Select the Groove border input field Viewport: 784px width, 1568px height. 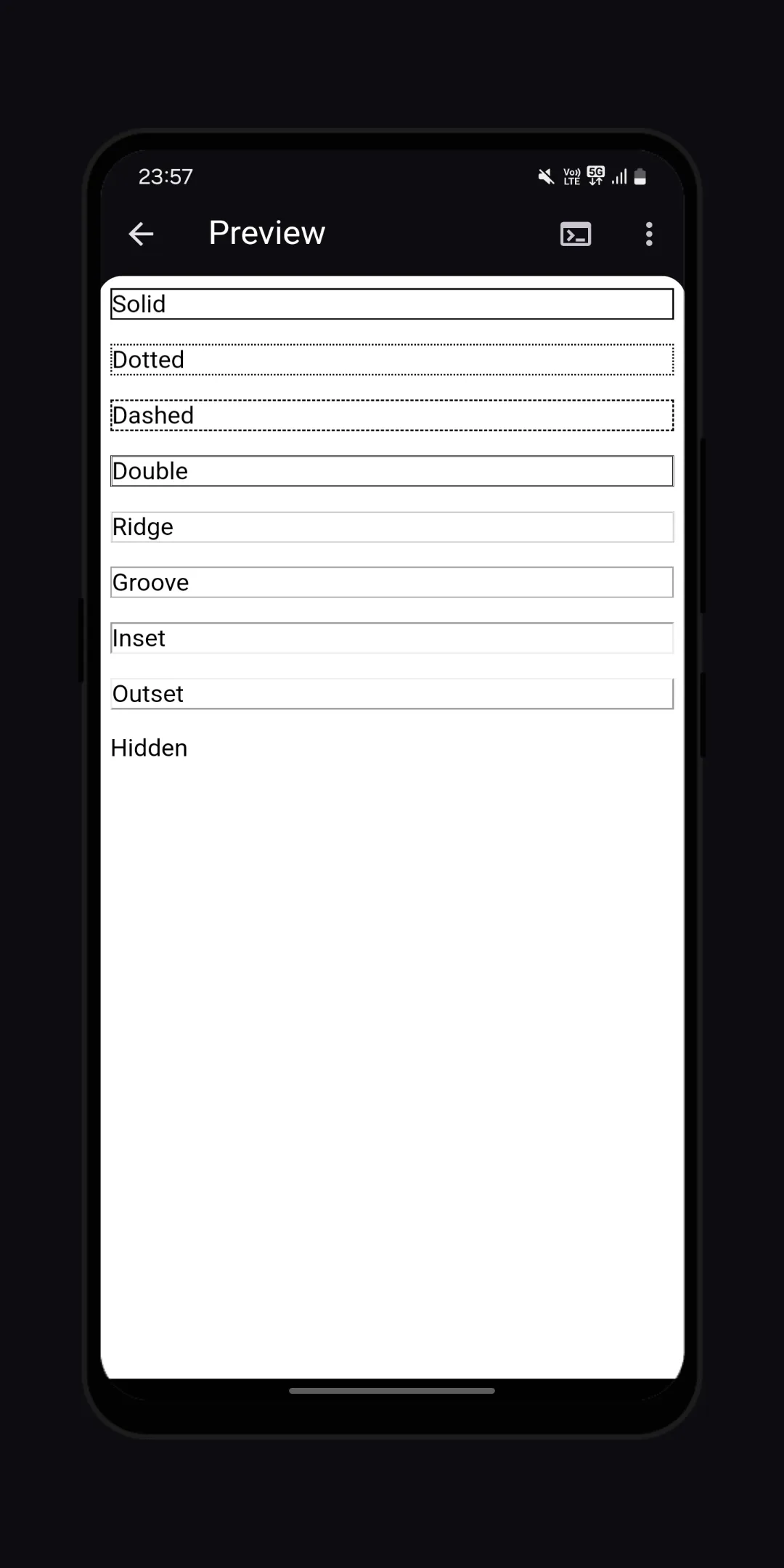click(392, 581)
